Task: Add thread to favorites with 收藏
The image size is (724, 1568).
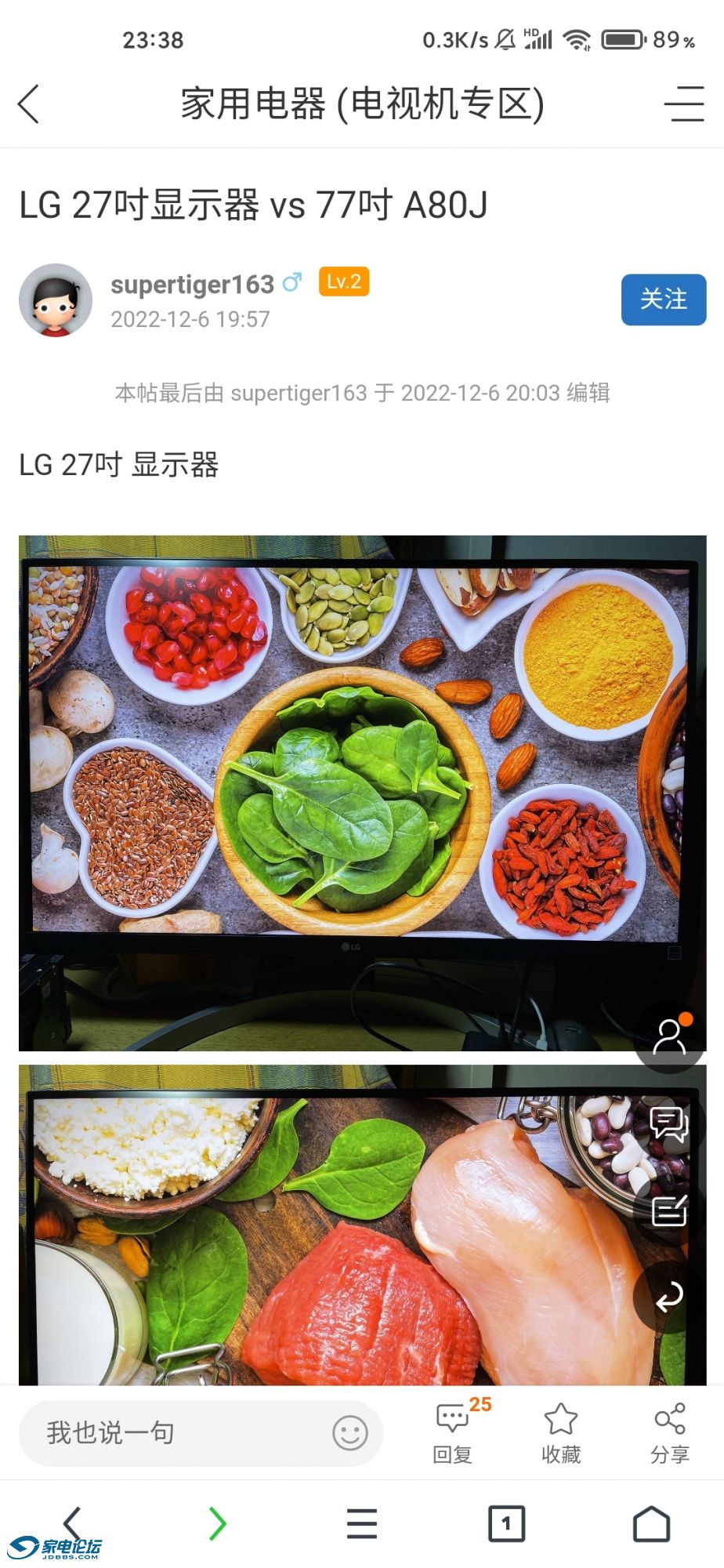Action: tap(561, 1433)
